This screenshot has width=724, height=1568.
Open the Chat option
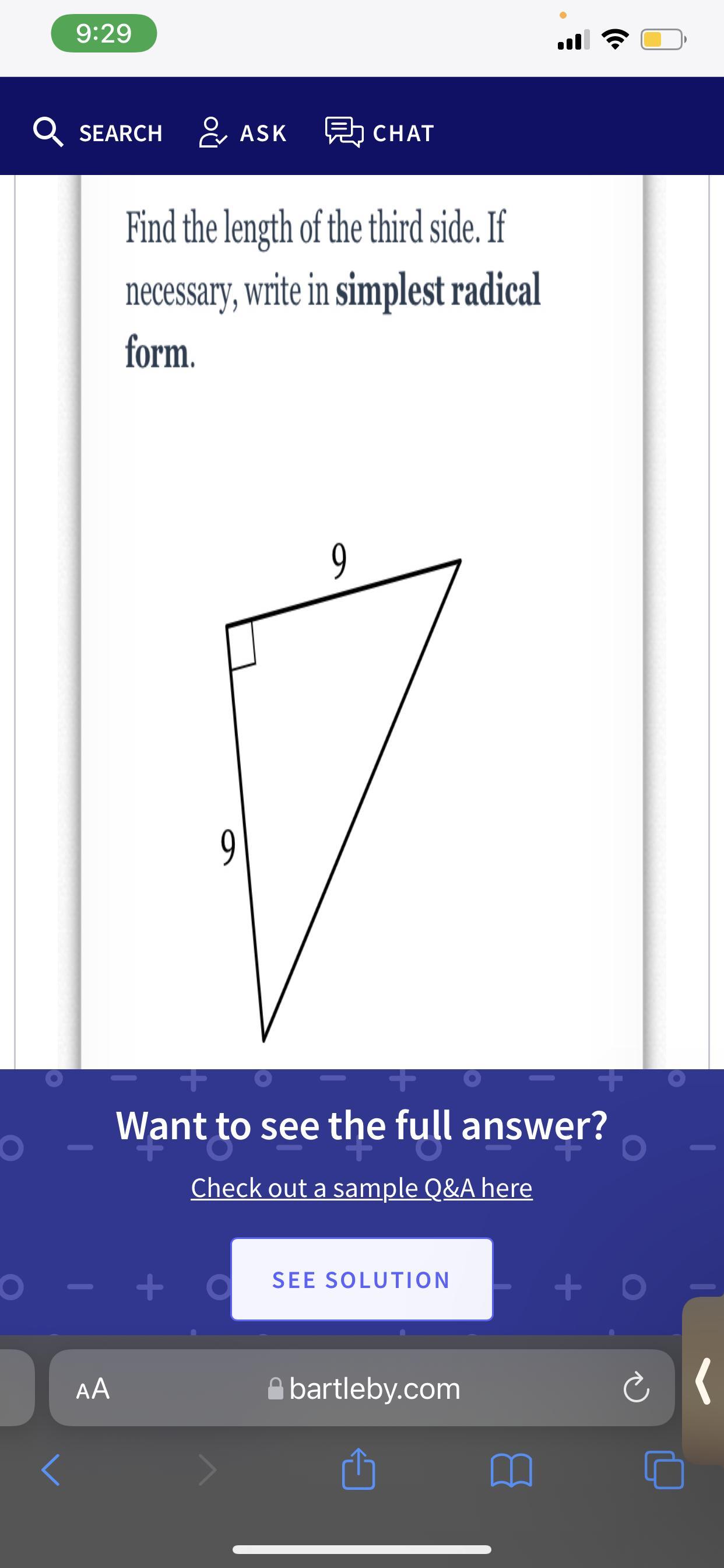click(x=380, y=132)
